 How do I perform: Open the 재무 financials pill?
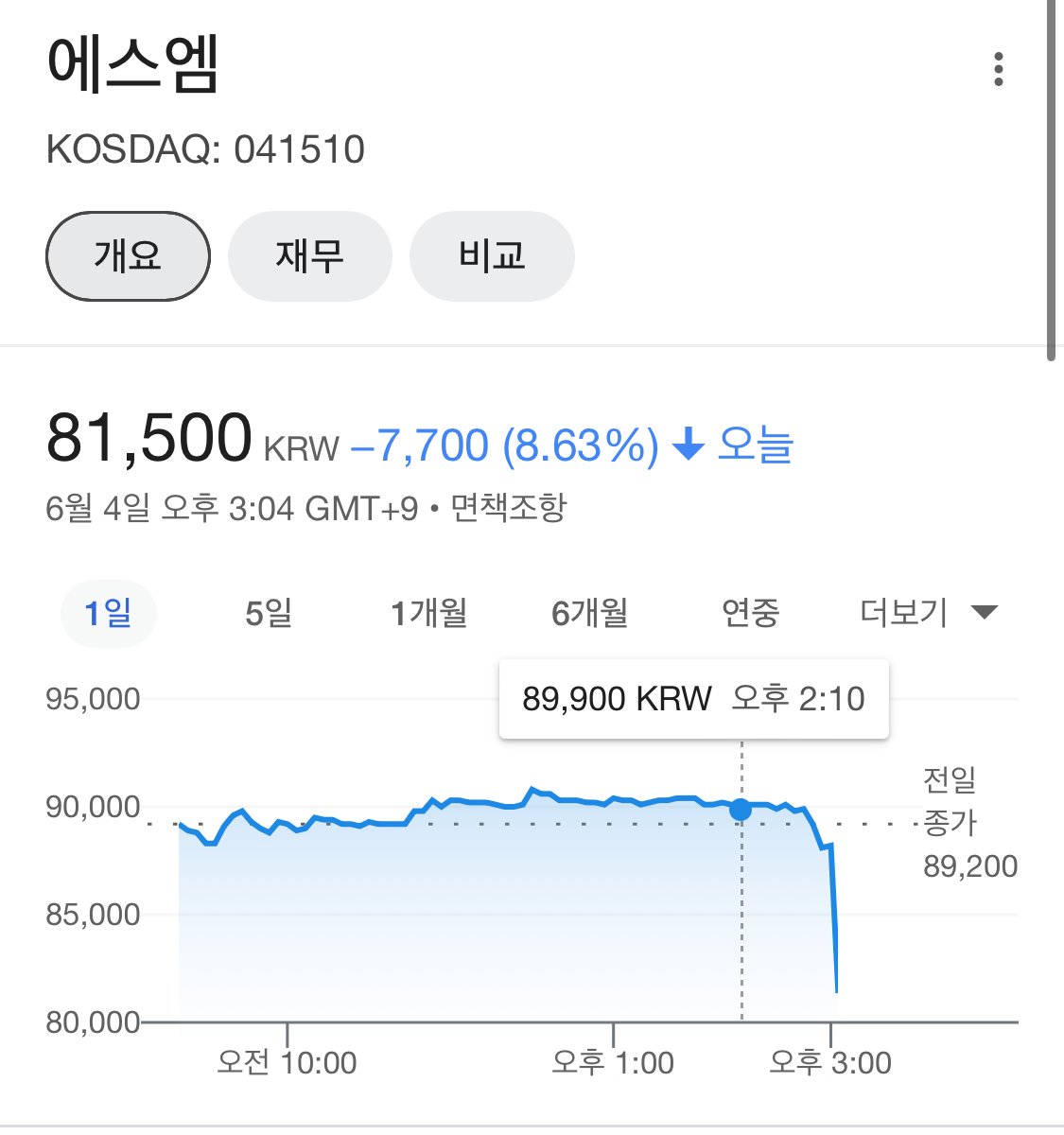point(309,255)
